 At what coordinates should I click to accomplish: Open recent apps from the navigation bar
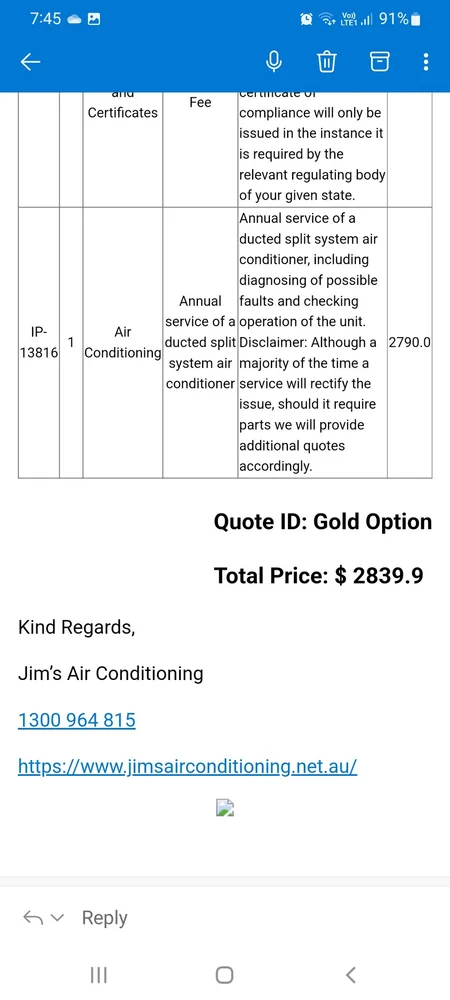98,974
